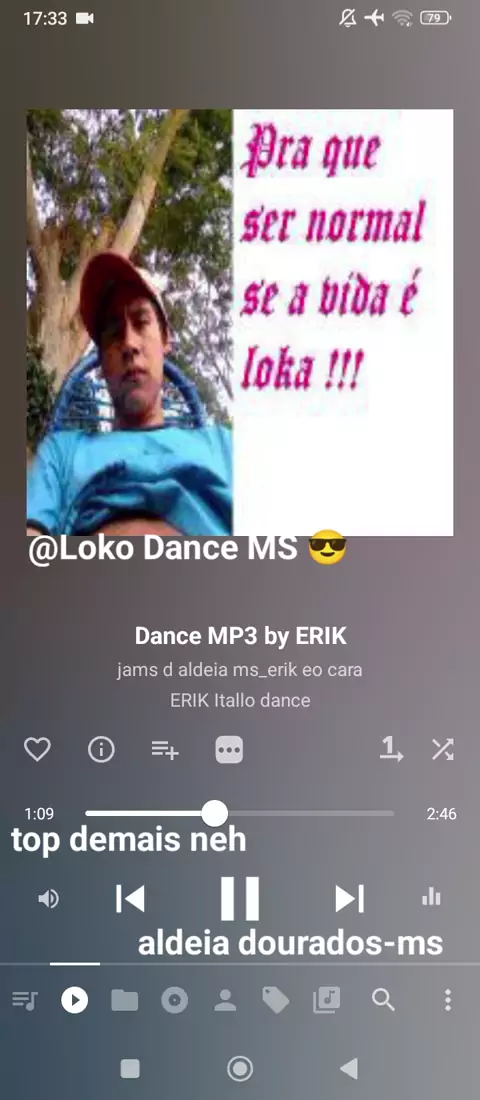Switch to the genres tag tab
The image size is (480, 1100).
click(275, 1000)
